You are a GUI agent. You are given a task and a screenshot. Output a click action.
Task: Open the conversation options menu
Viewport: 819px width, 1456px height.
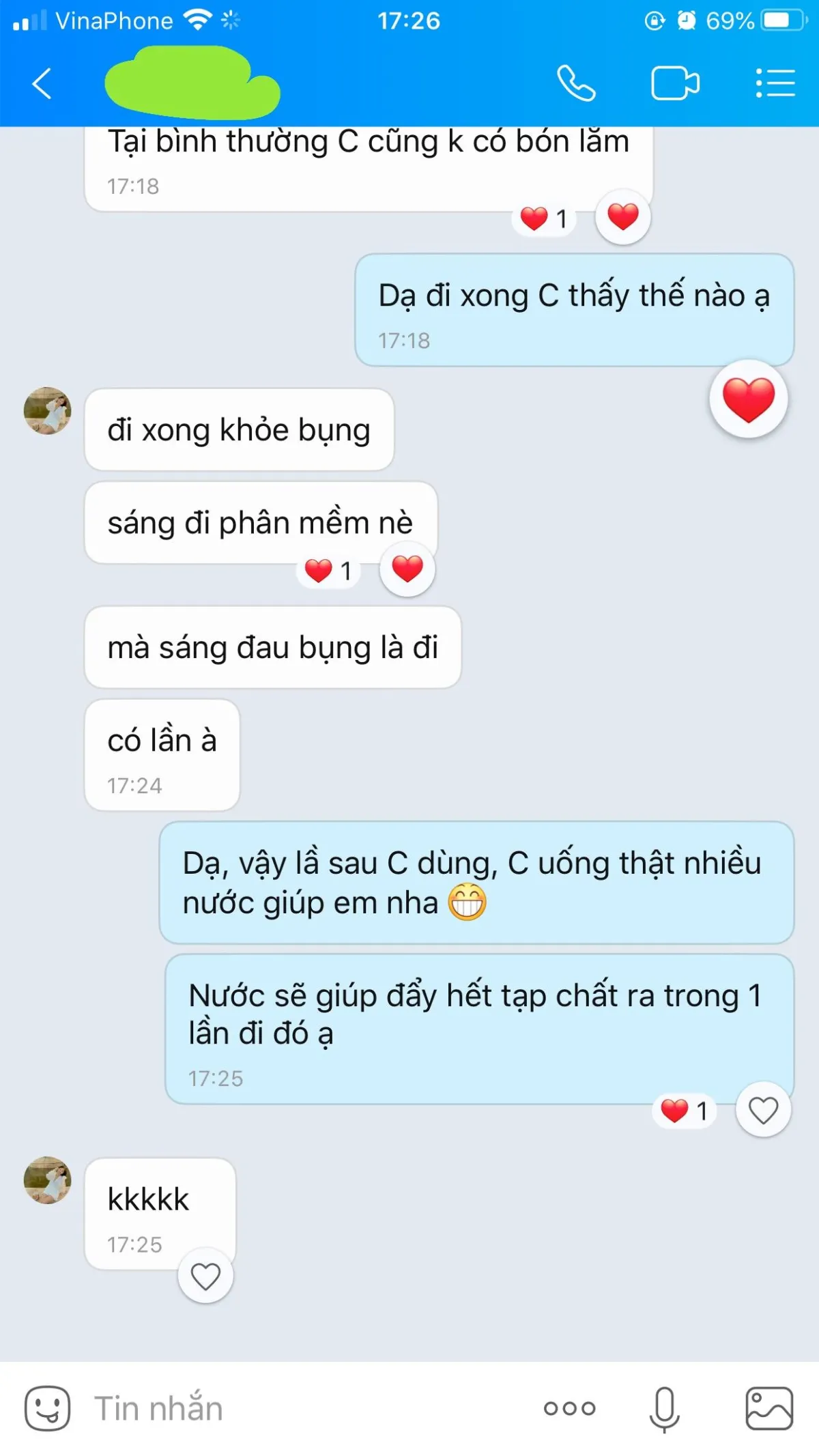[x=775, y=84]
